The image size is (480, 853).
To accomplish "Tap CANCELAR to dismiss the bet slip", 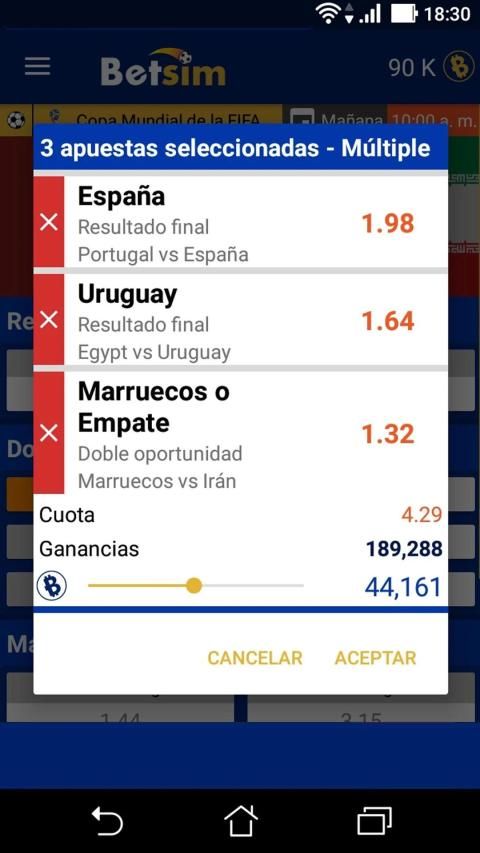I will (x=255, y=658).
